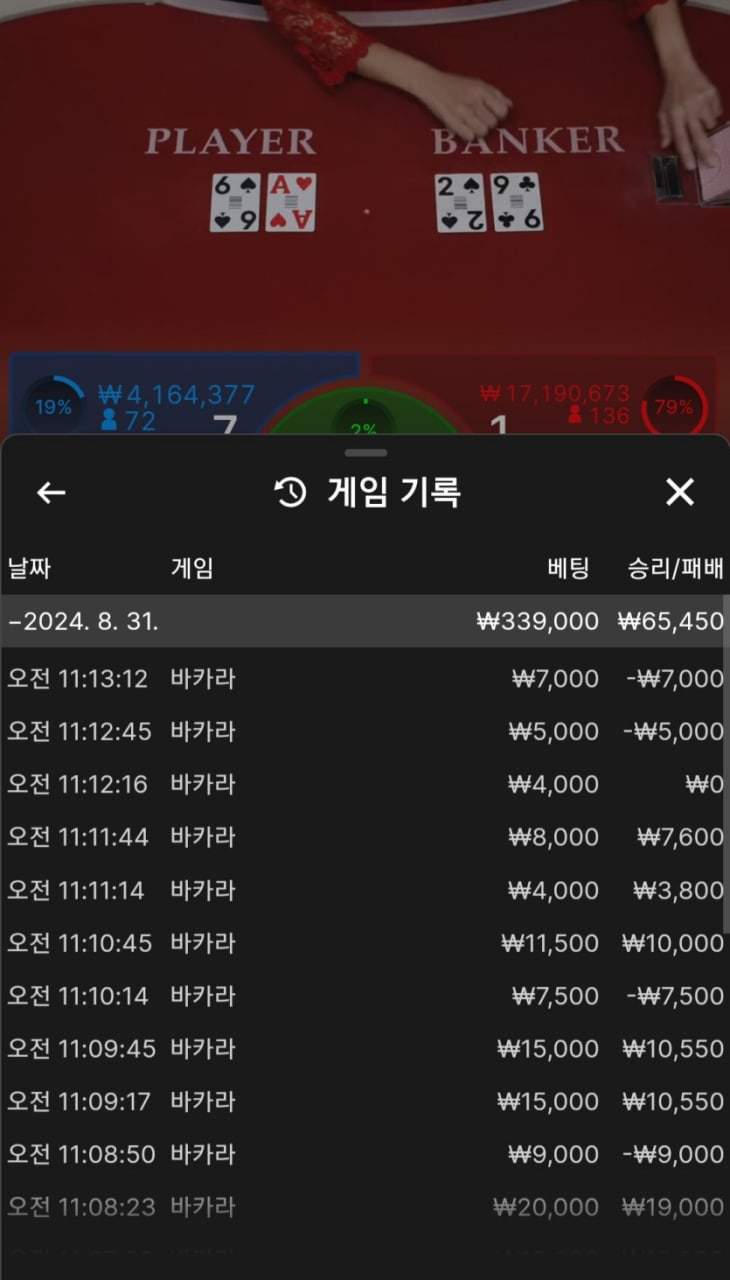Open the 오전 11:10:14 바카라 record

pos(363,996)
